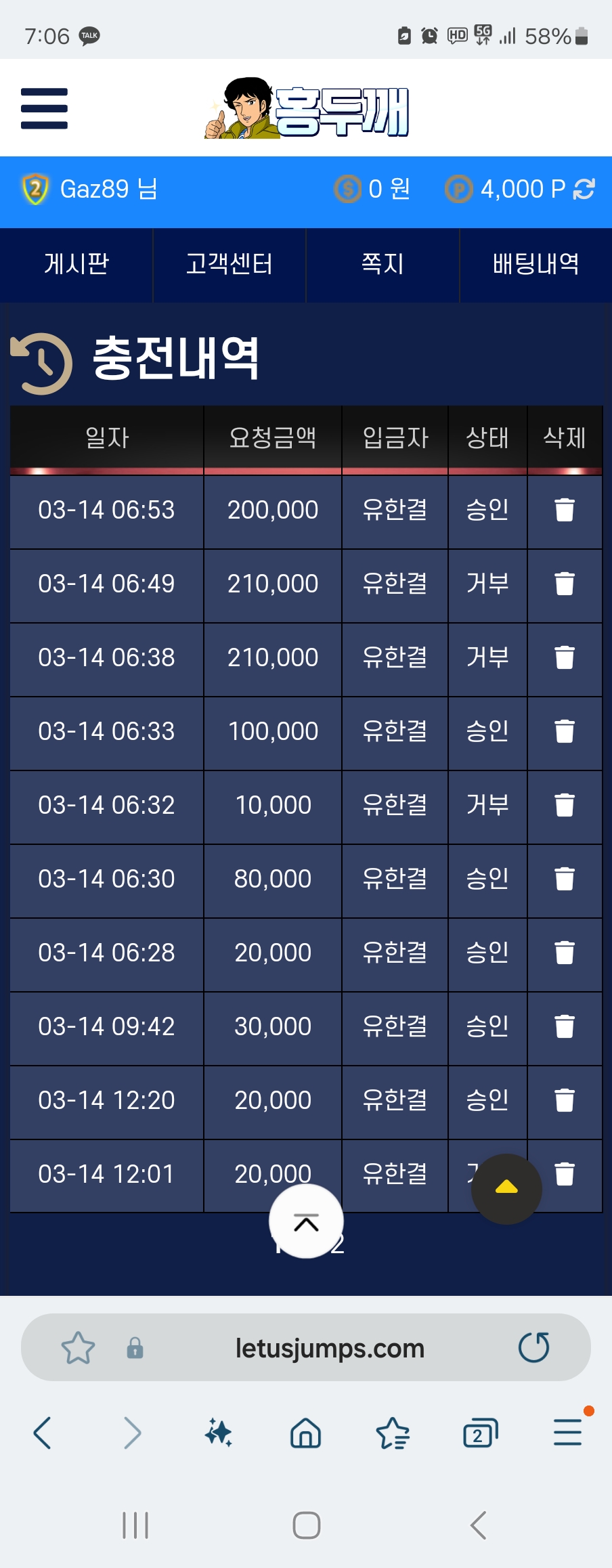The height and width of the screenshot is (1568, 612).
Task: Bookmark this site with the star icon
Action: [x=78, y=1347]
